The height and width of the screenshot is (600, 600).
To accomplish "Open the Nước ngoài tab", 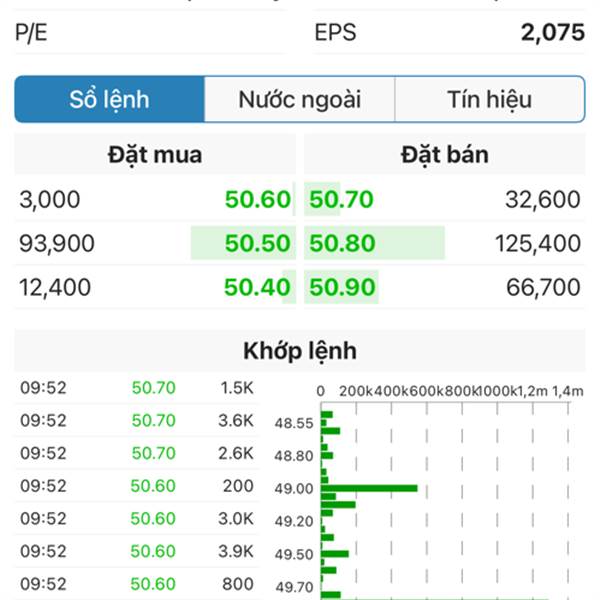I will 299,99.
